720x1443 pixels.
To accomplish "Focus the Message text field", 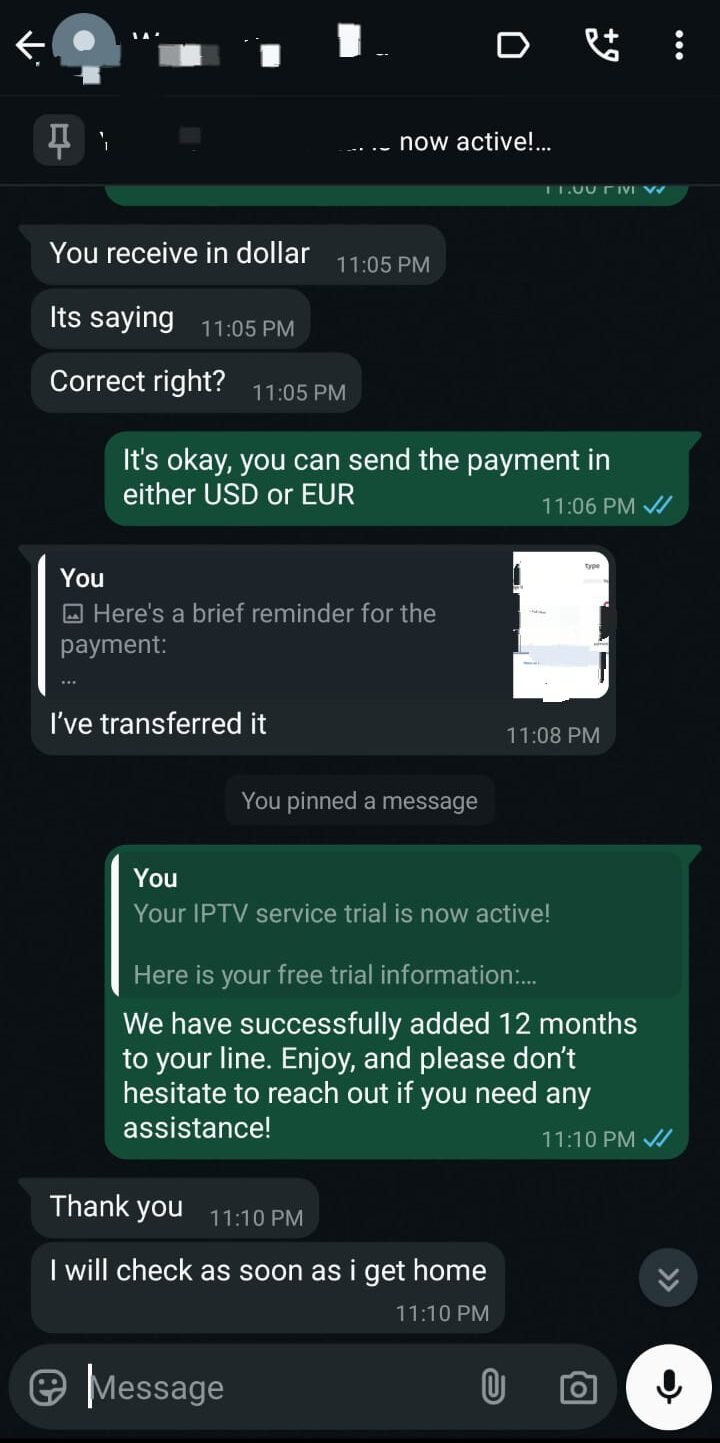I will click(270, 1387).
